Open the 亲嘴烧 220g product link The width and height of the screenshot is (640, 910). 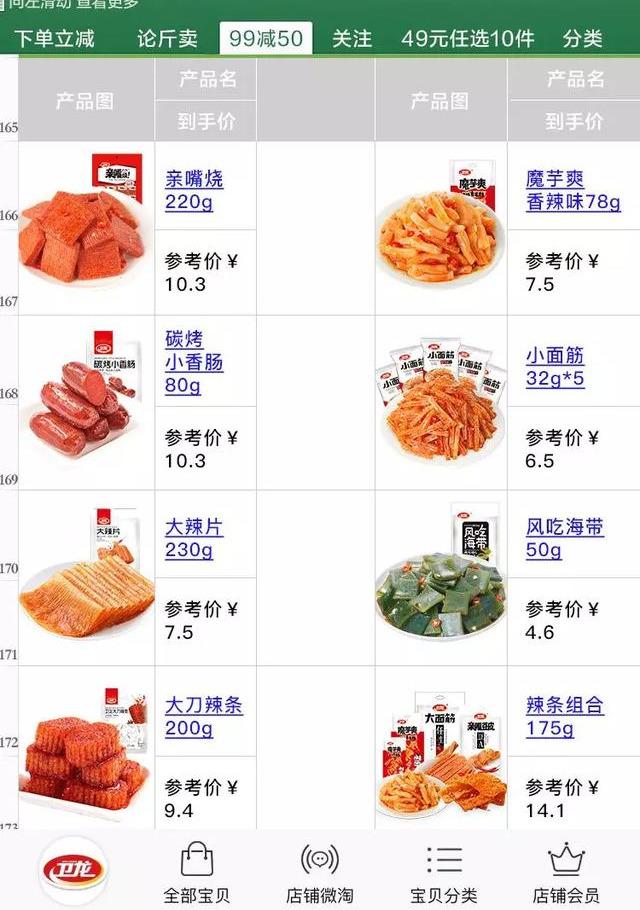point(194,190)
